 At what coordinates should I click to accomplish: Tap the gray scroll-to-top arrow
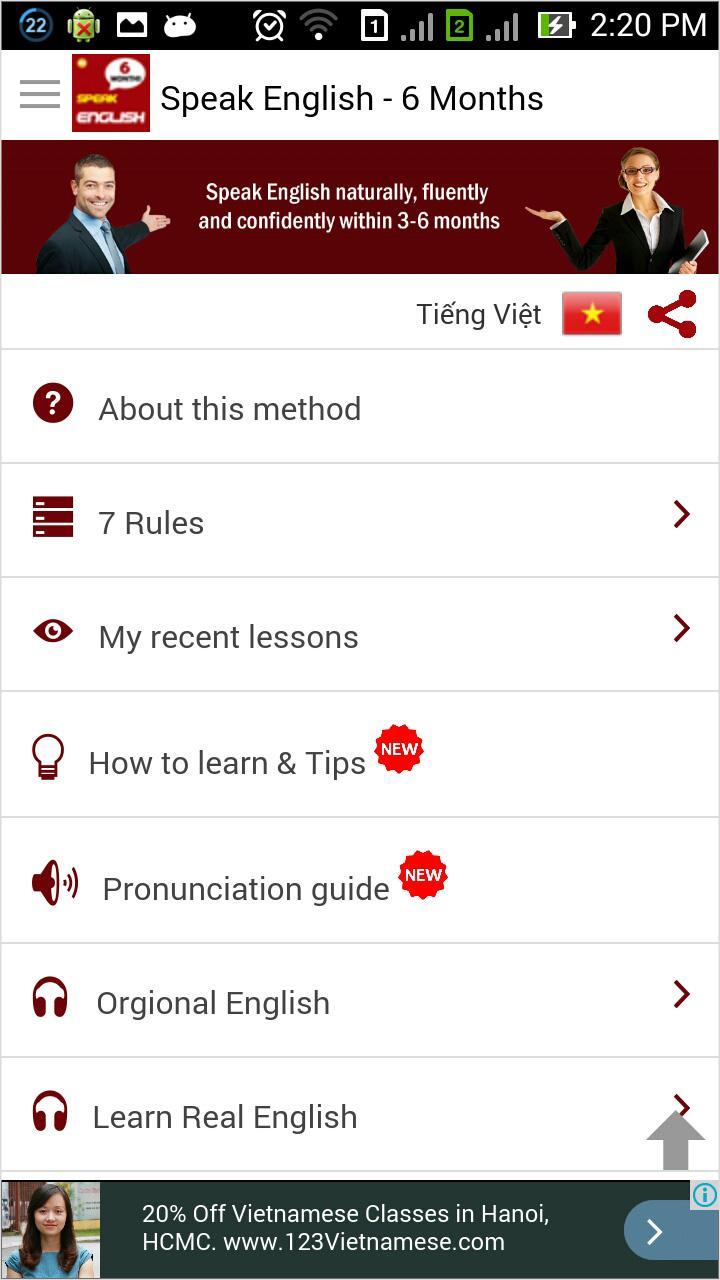[676, 1140]
